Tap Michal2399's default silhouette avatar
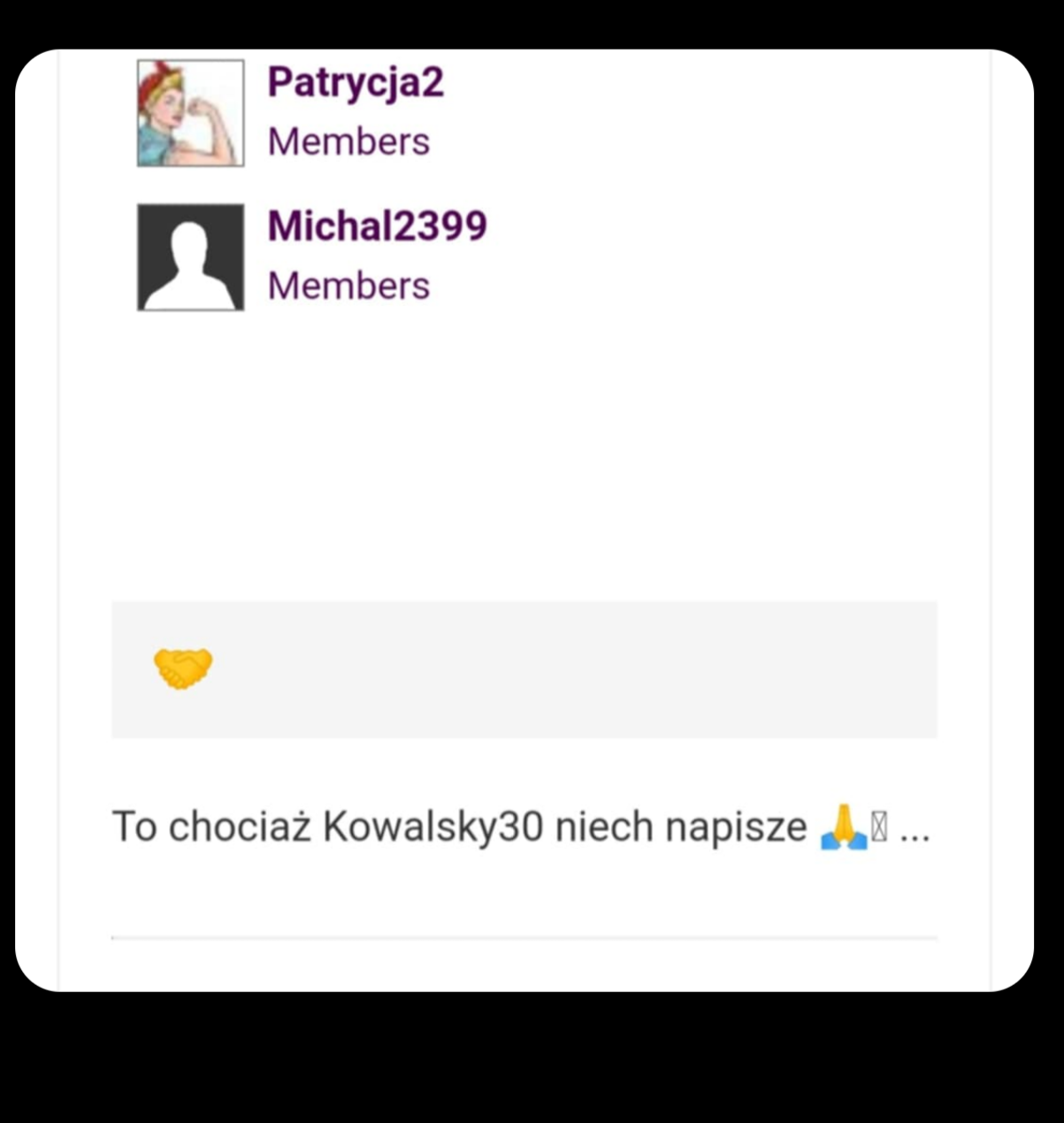The image size is (1064, 1123). pos(190,257)
